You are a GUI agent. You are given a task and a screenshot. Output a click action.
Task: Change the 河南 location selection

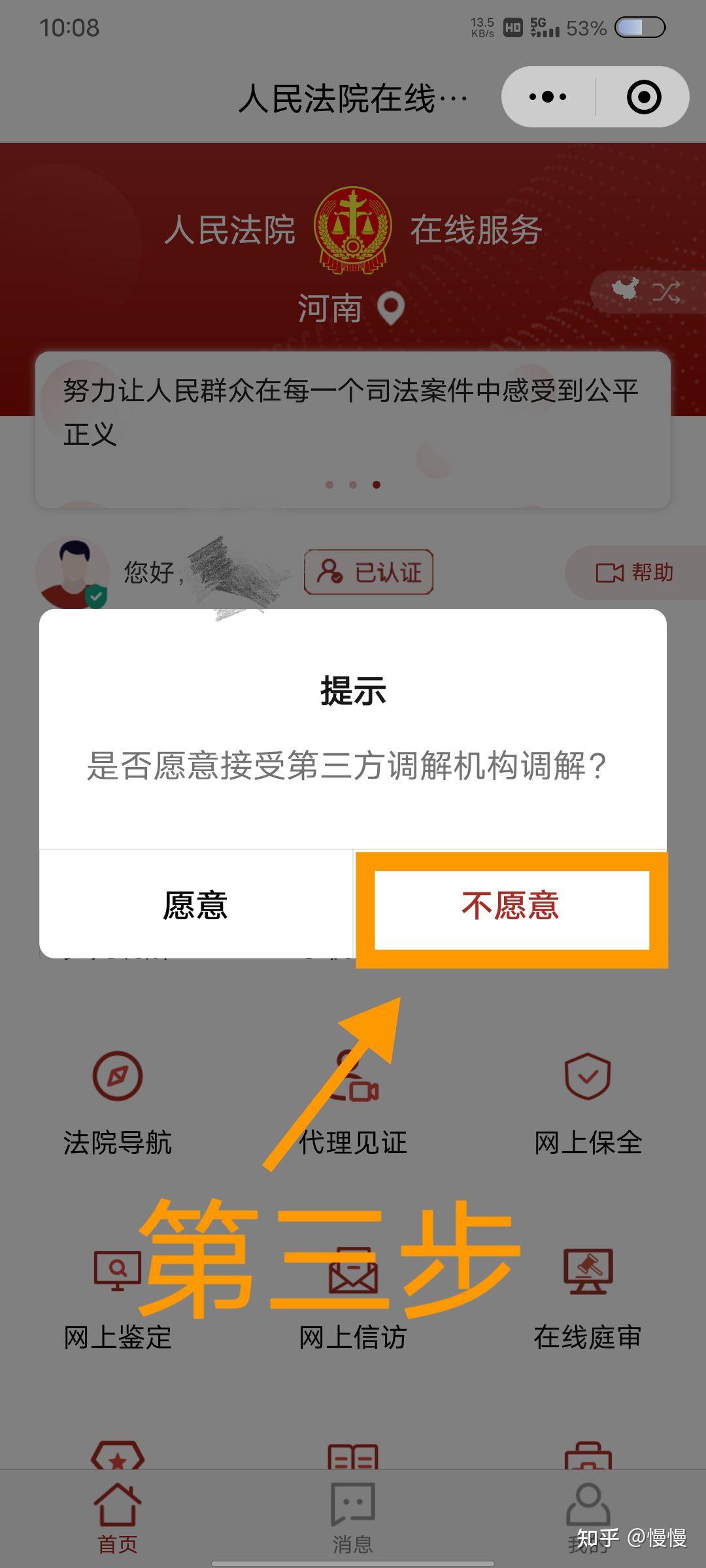tap(351, 308)
